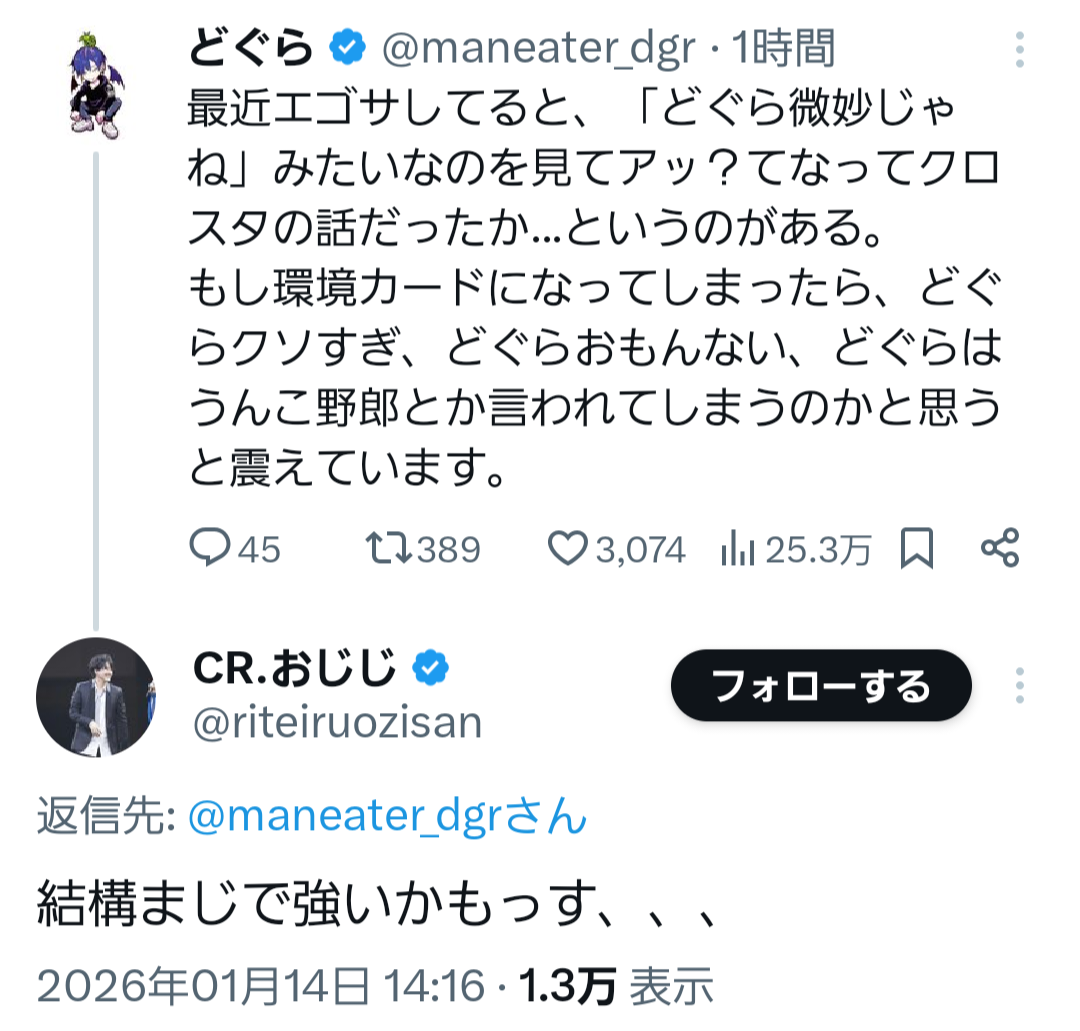The image size is (1080, 1031).
Task: Like どぐら's tweet
Action: pos(567,549)
